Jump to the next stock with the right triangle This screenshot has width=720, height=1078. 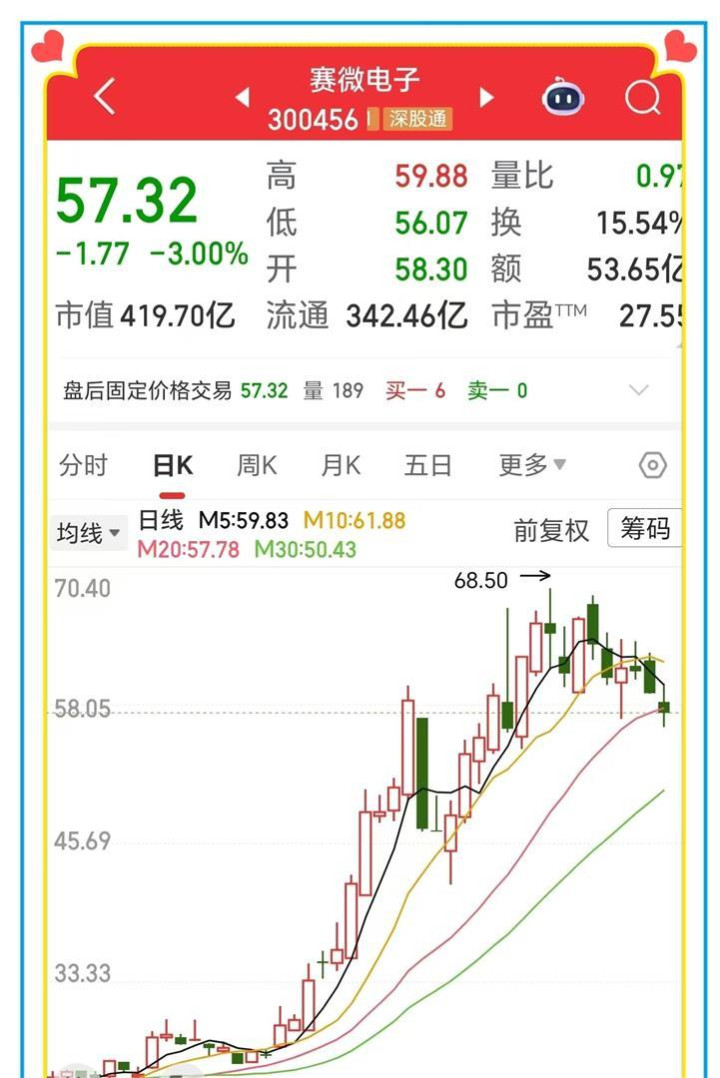[487, 98]
